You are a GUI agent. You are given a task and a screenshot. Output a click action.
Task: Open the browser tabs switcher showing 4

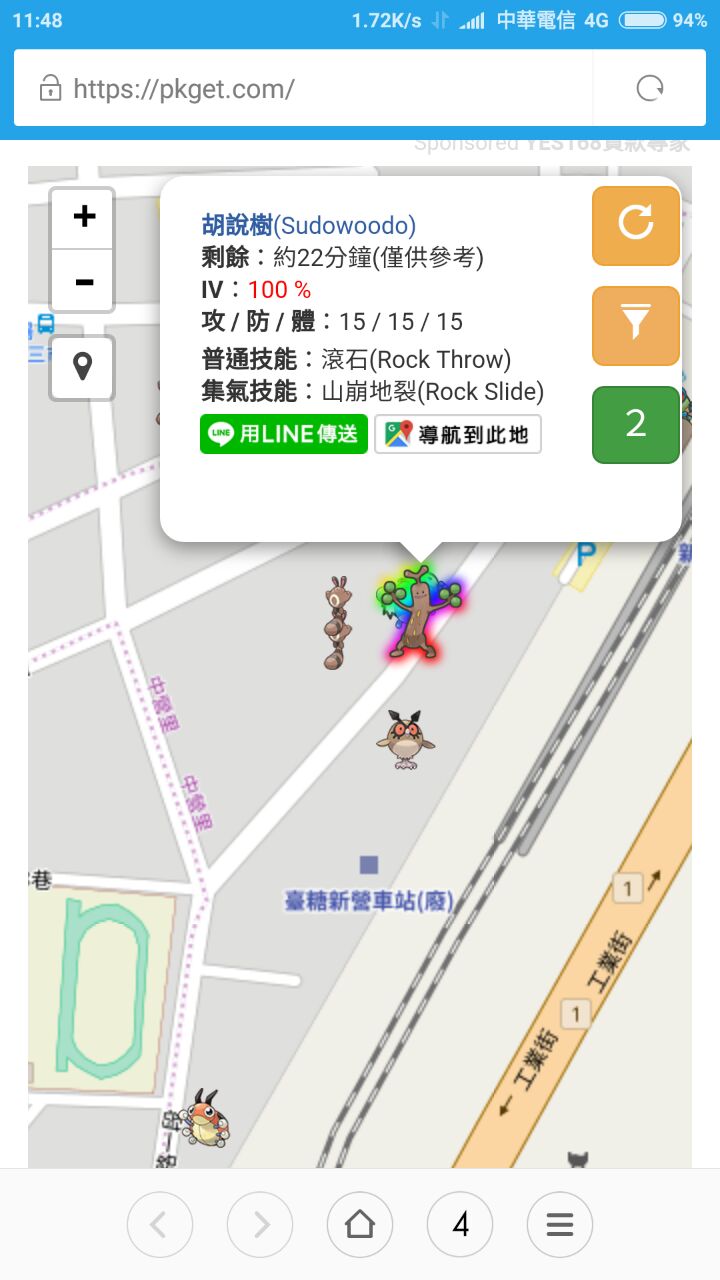[x=460, y=1224]
